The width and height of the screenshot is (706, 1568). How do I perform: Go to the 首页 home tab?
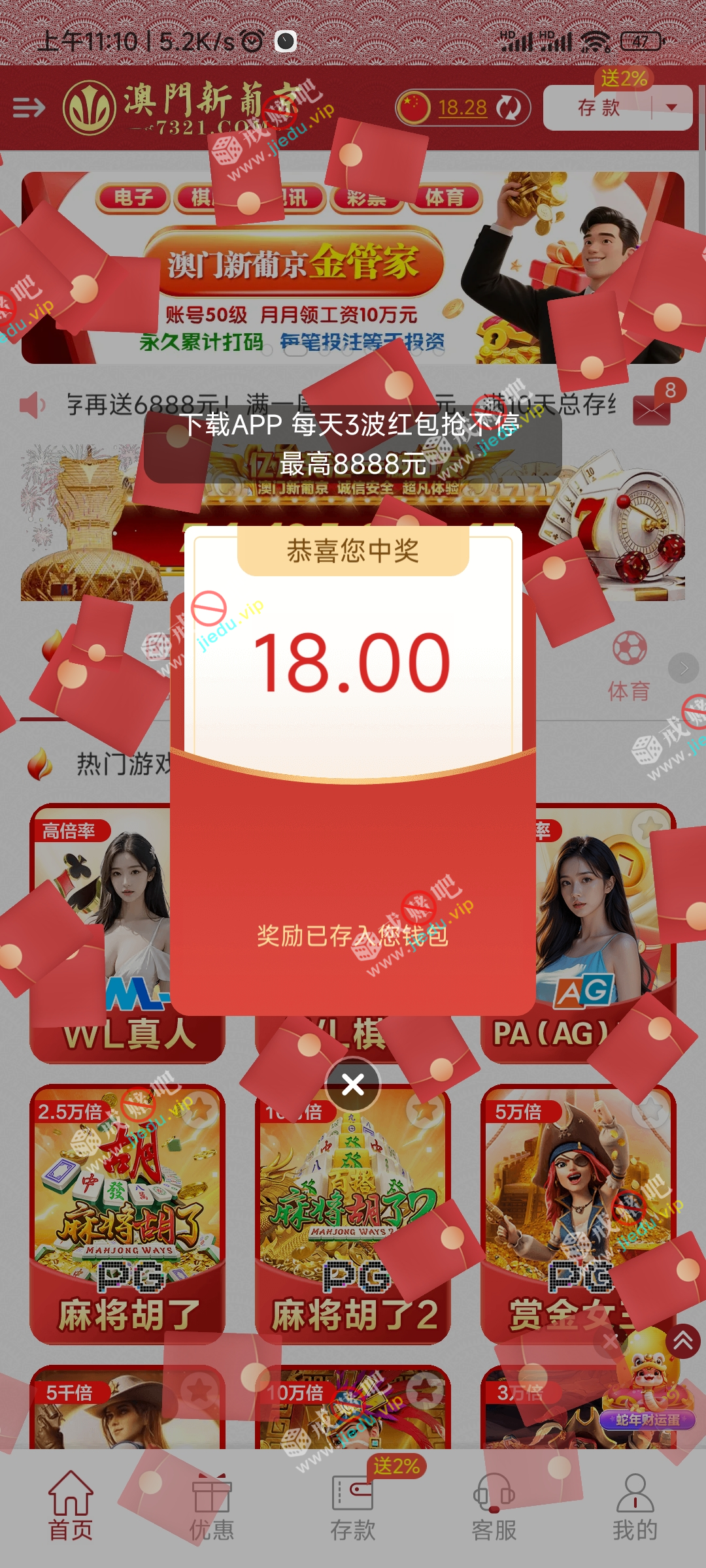click(71, 1506)
